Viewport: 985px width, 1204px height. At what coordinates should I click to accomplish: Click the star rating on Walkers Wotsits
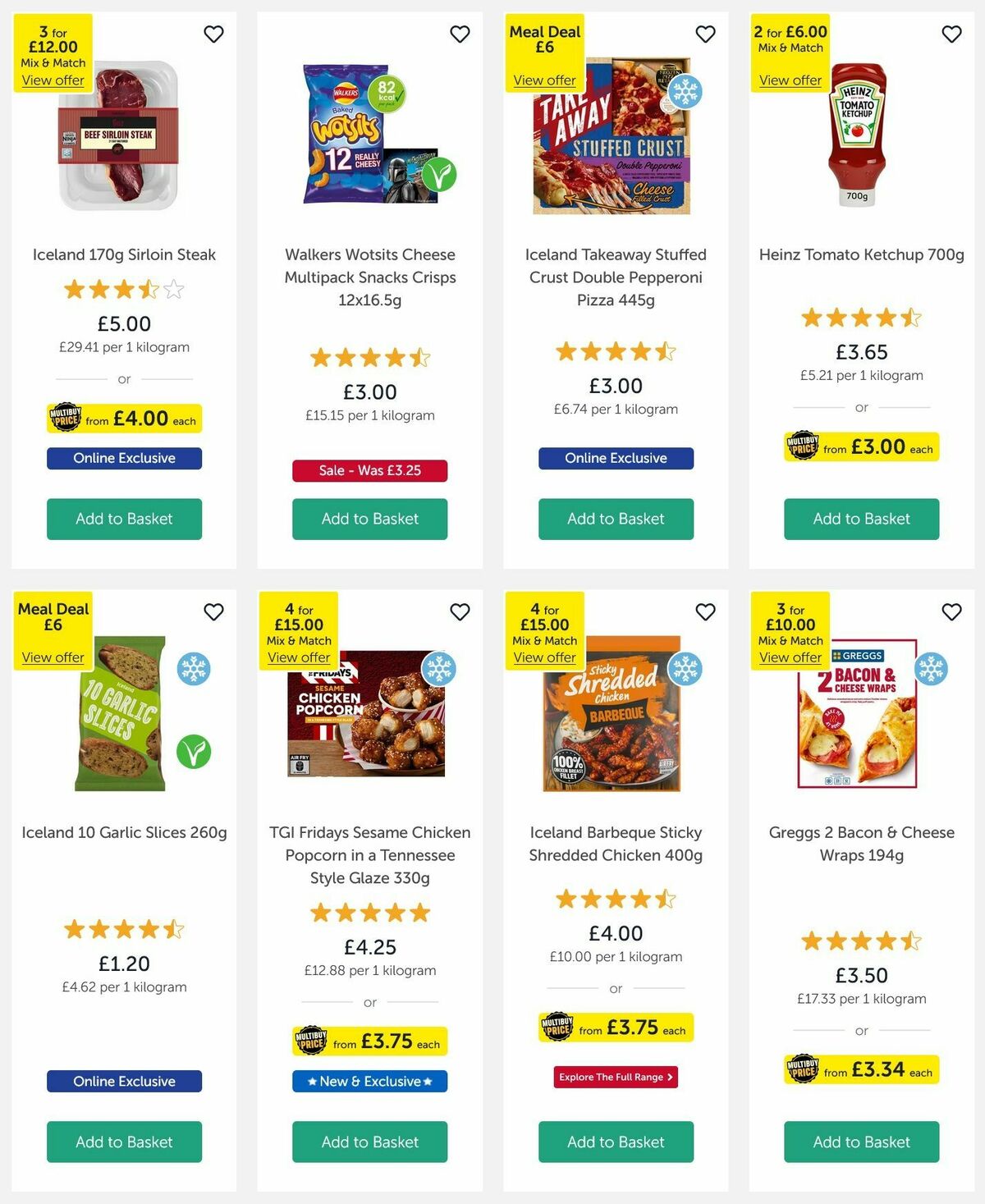click(369, 357)
